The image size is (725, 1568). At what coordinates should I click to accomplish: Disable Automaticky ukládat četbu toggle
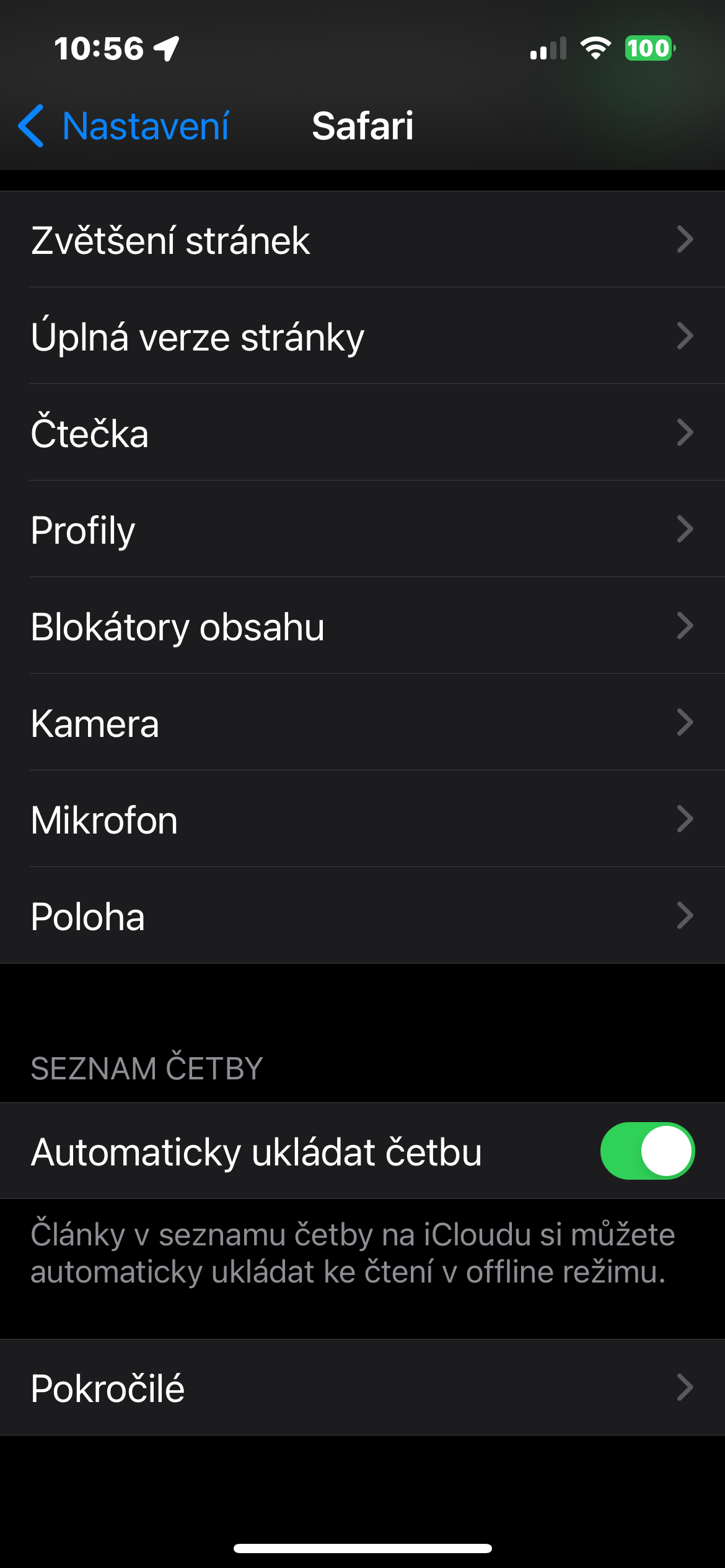(647, 1151)
